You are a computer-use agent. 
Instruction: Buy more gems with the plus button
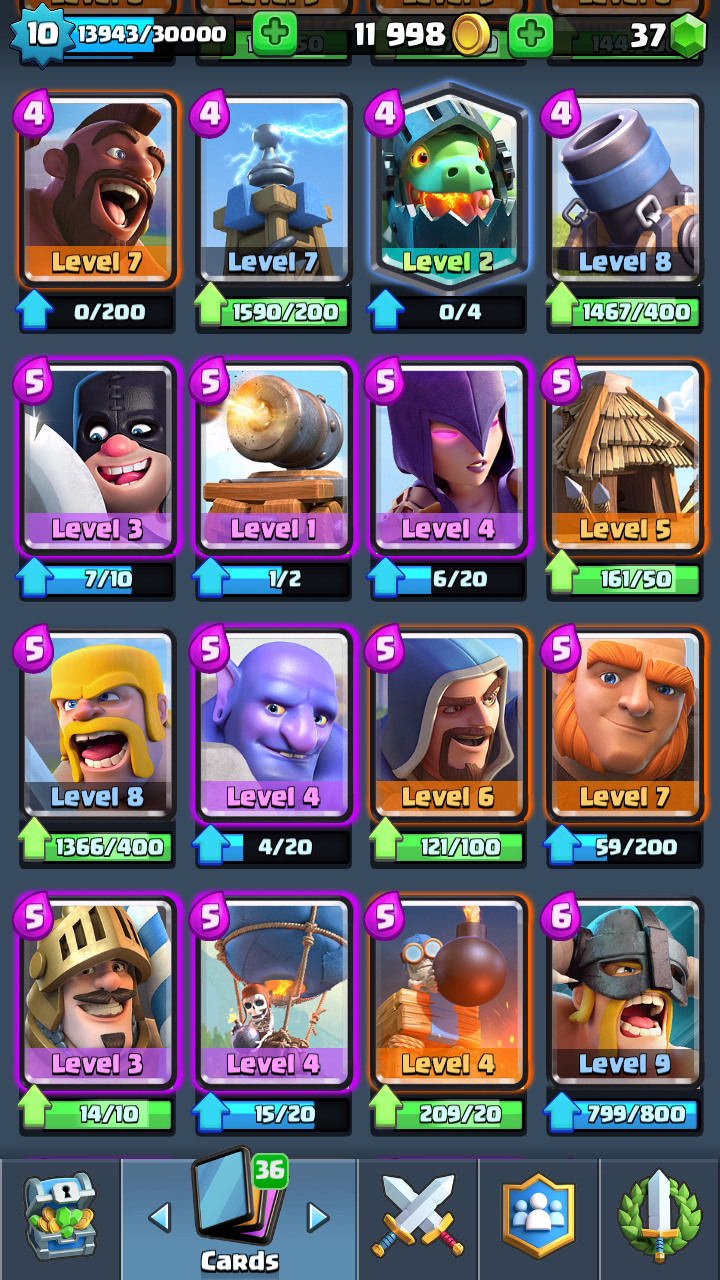(x=531, y=35)
